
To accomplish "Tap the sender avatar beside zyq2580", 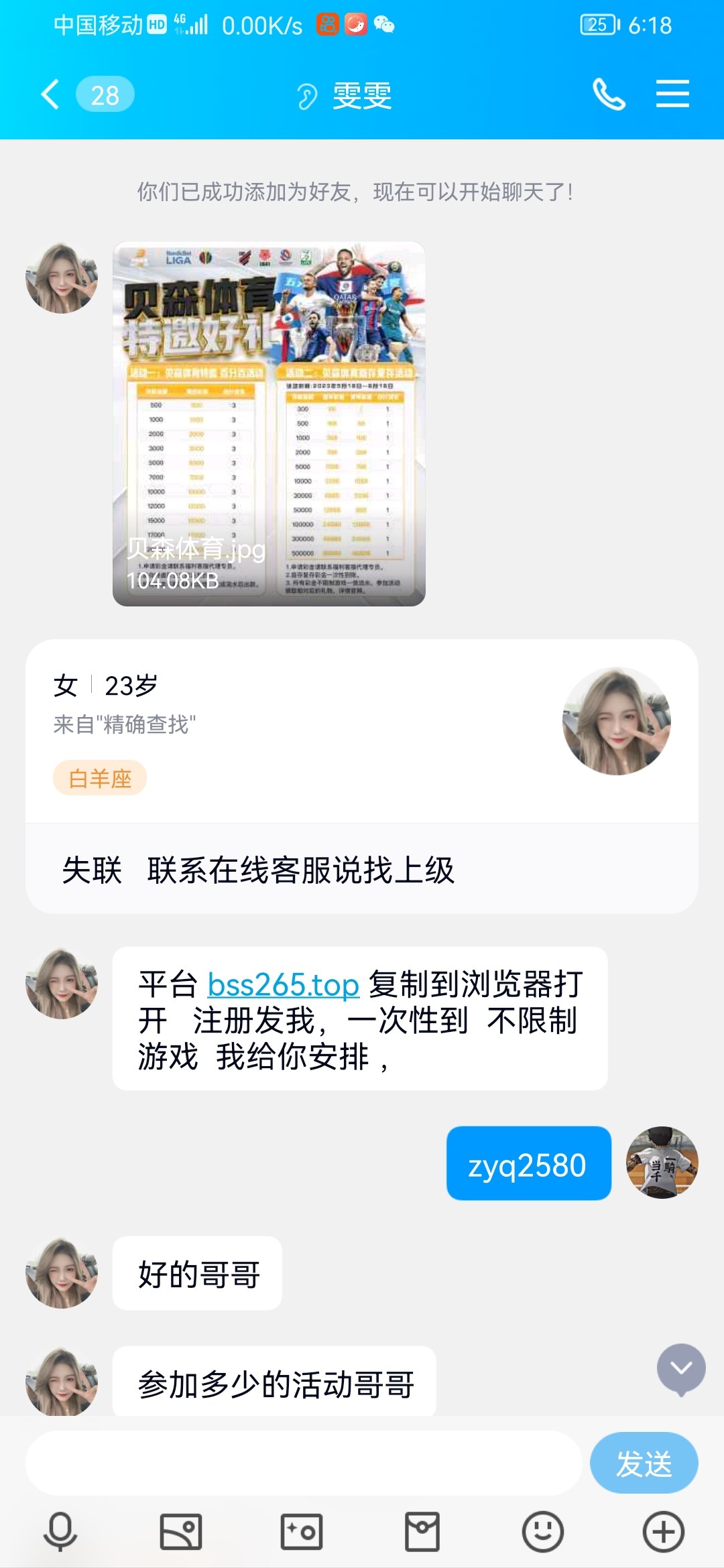I will (x=662, y=1163).
